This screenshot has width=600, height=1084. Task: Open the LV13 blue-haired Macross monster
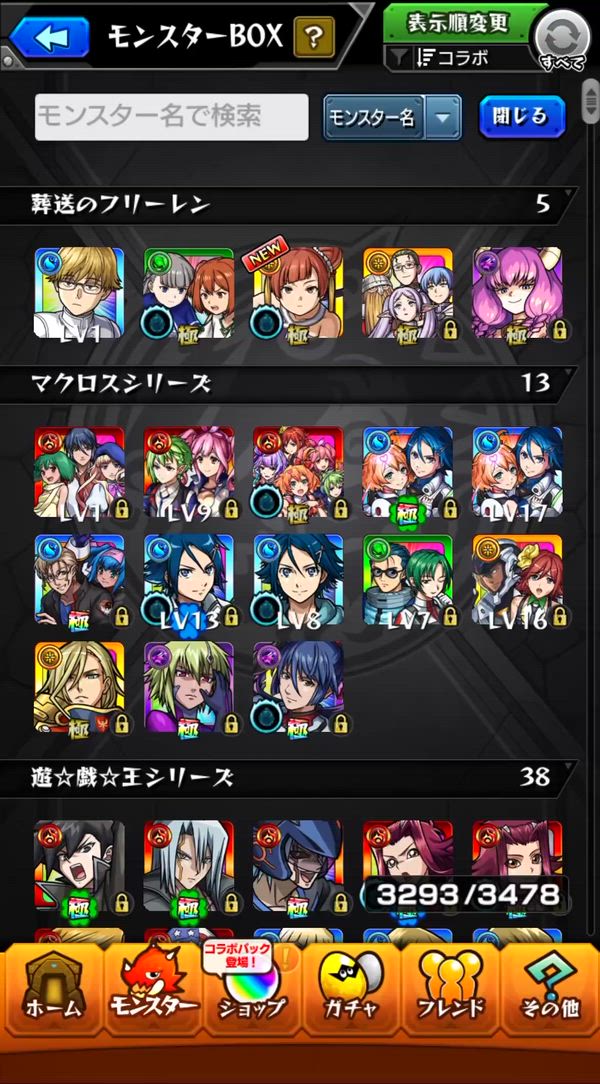189,580
